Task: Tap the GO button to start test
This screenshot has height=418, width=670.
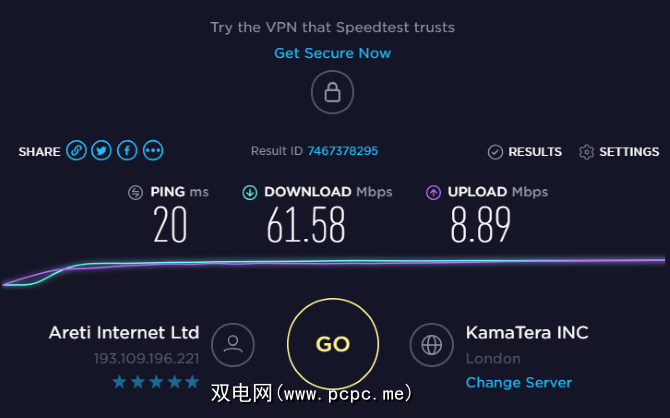Action: pos(332,344)
